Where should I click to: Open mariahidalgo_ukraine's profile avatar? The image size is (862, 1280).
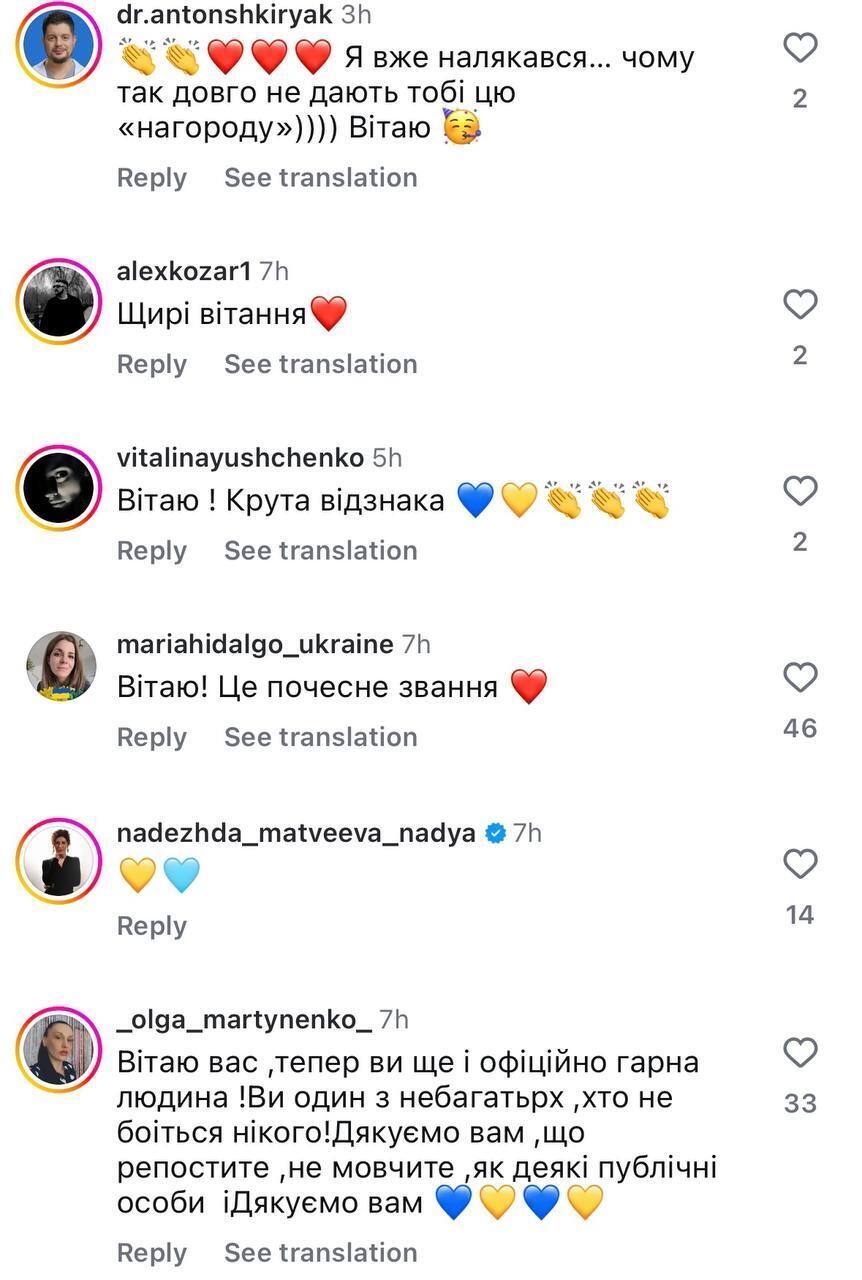[x=60, y=667]
